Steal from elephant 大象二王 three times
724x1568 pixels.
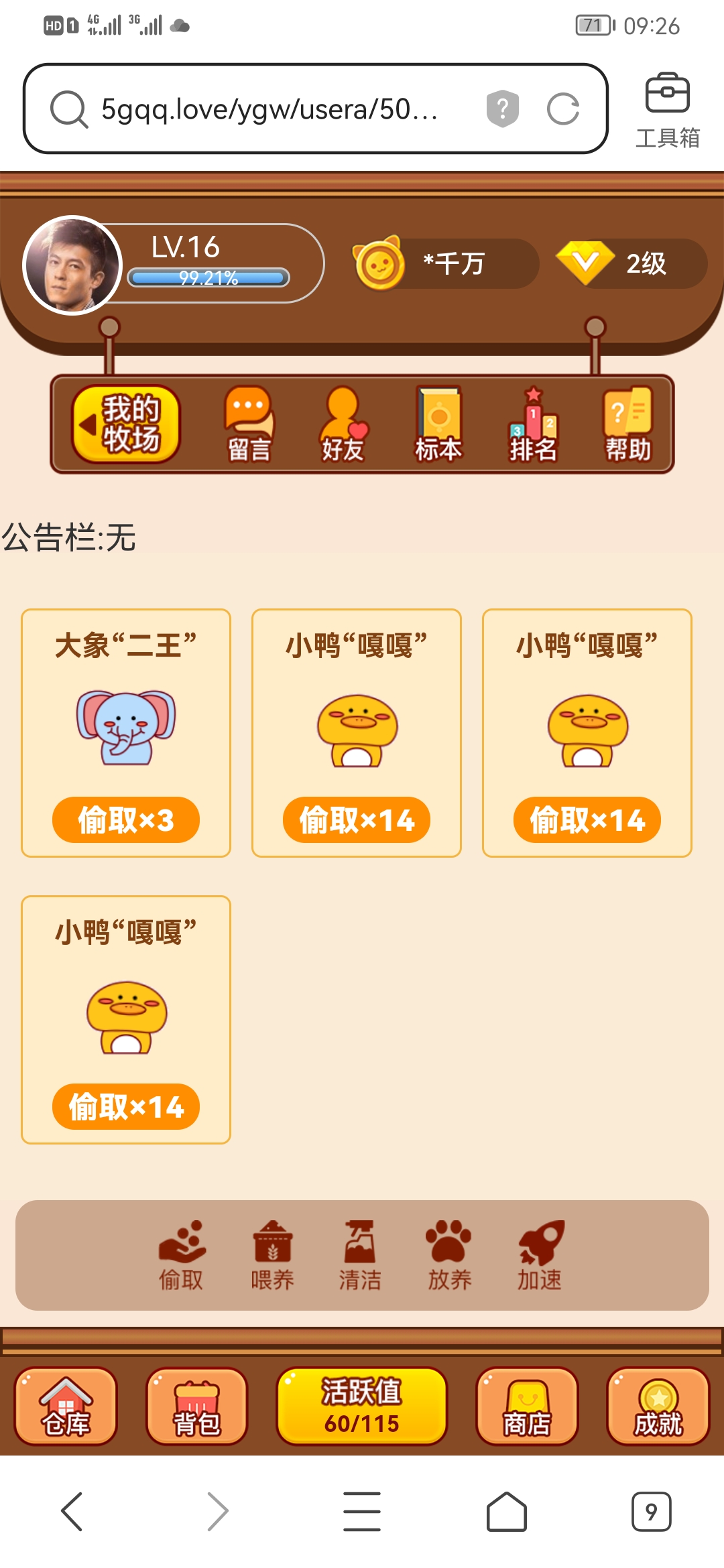pyautogui.click(x=126, y=819)
